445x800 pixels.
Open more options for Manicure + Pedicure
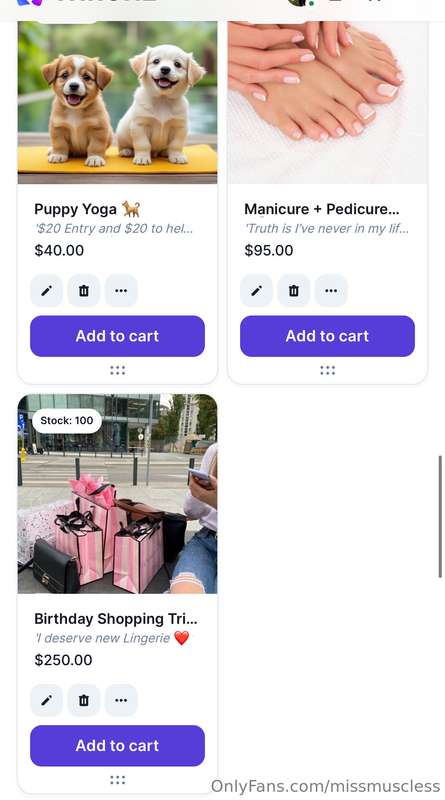(331, 291)
